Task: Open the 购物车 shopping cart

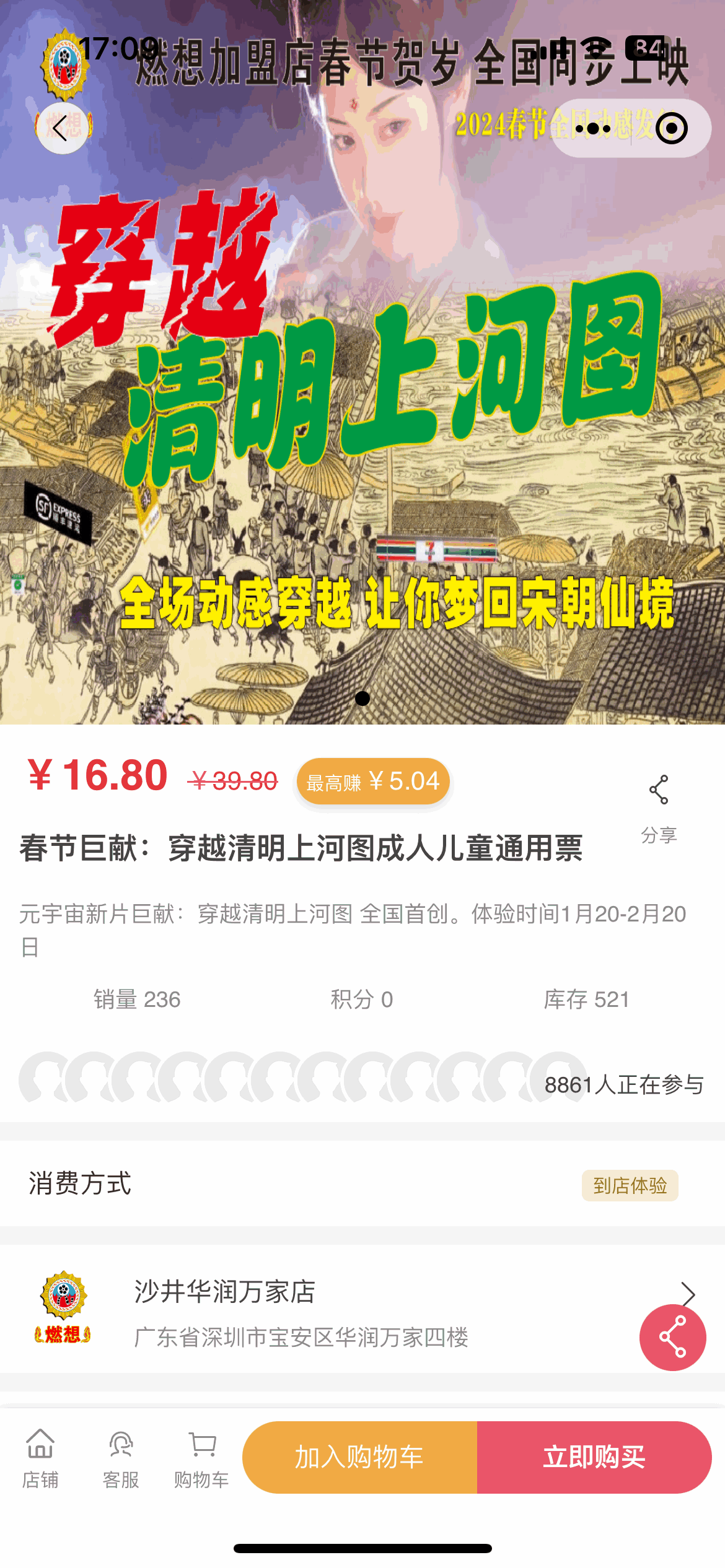Action: pyautogui.click(x=201, y=1458)
